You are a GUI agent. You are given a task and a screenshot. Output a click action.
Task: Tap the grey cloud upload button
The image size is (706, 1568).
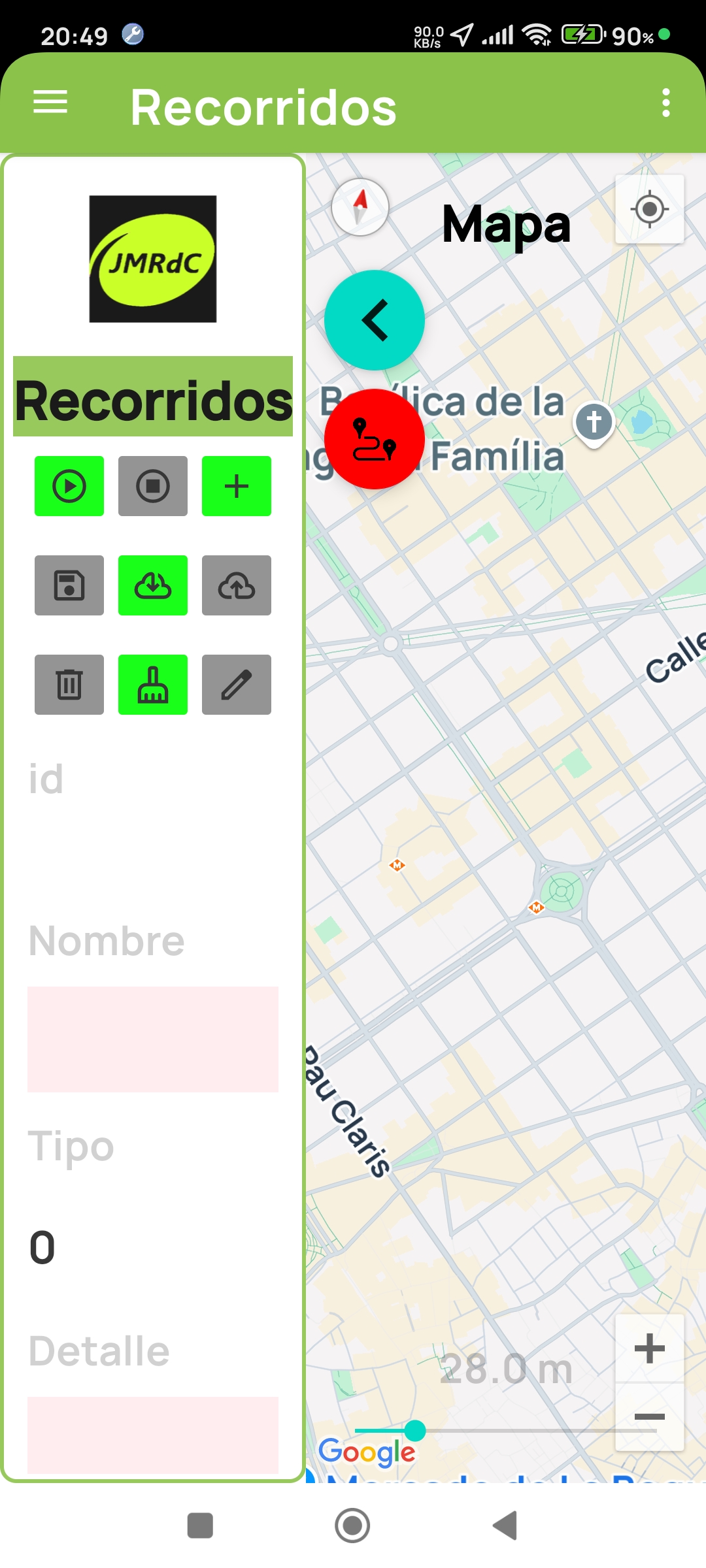click(x=237, y=585)
